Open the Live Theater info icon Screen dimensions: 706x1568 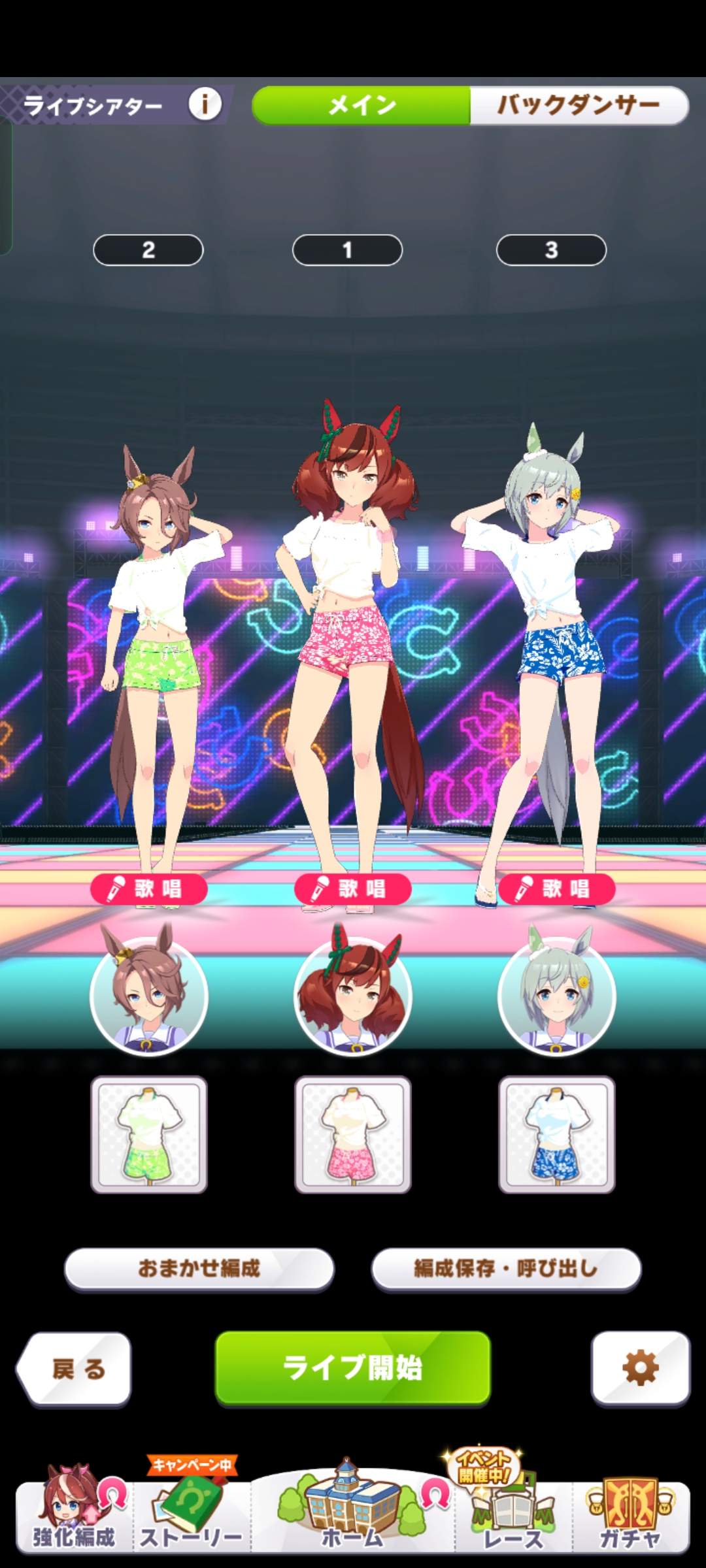(x=205, y=104)
